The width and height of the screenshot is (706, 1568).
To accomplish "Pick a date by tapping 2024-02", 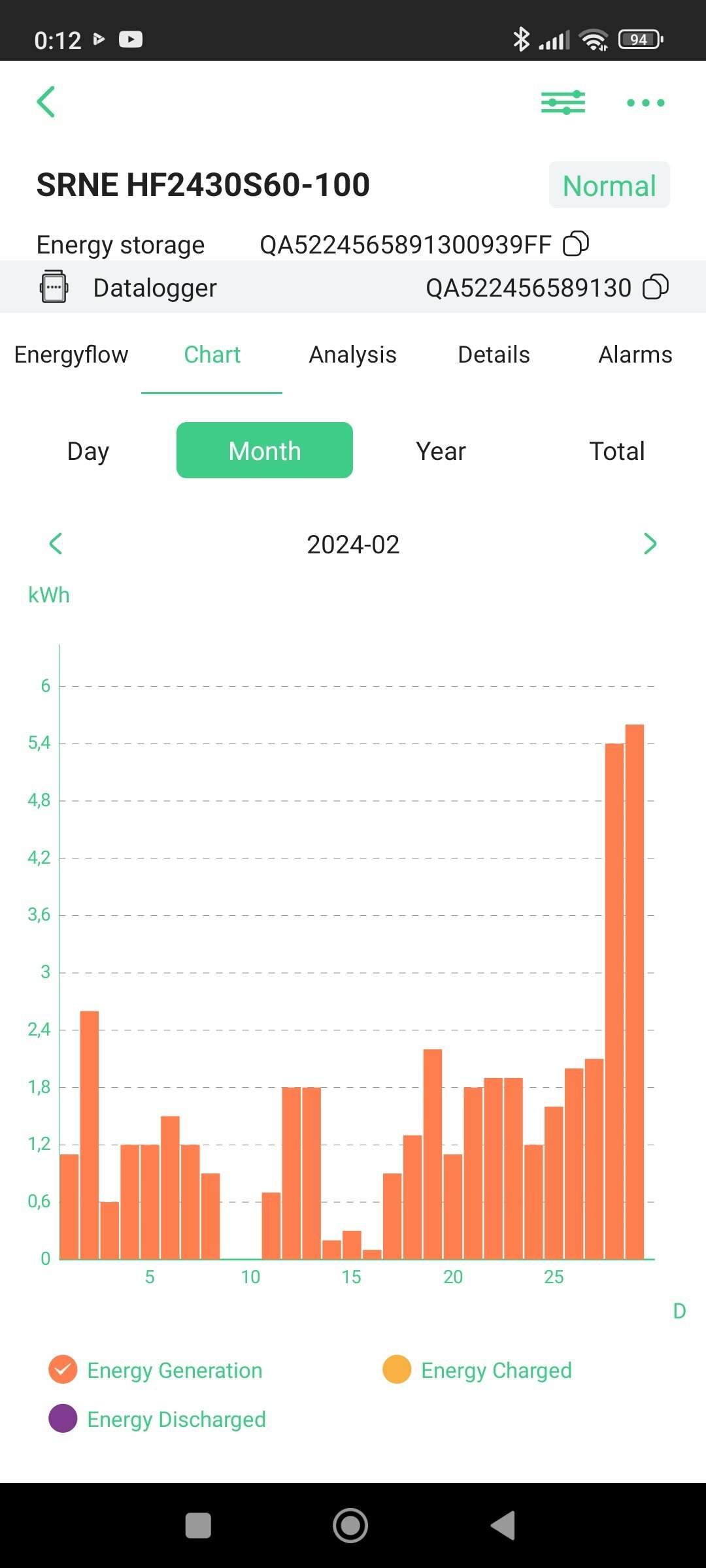I will click(353, 544).
